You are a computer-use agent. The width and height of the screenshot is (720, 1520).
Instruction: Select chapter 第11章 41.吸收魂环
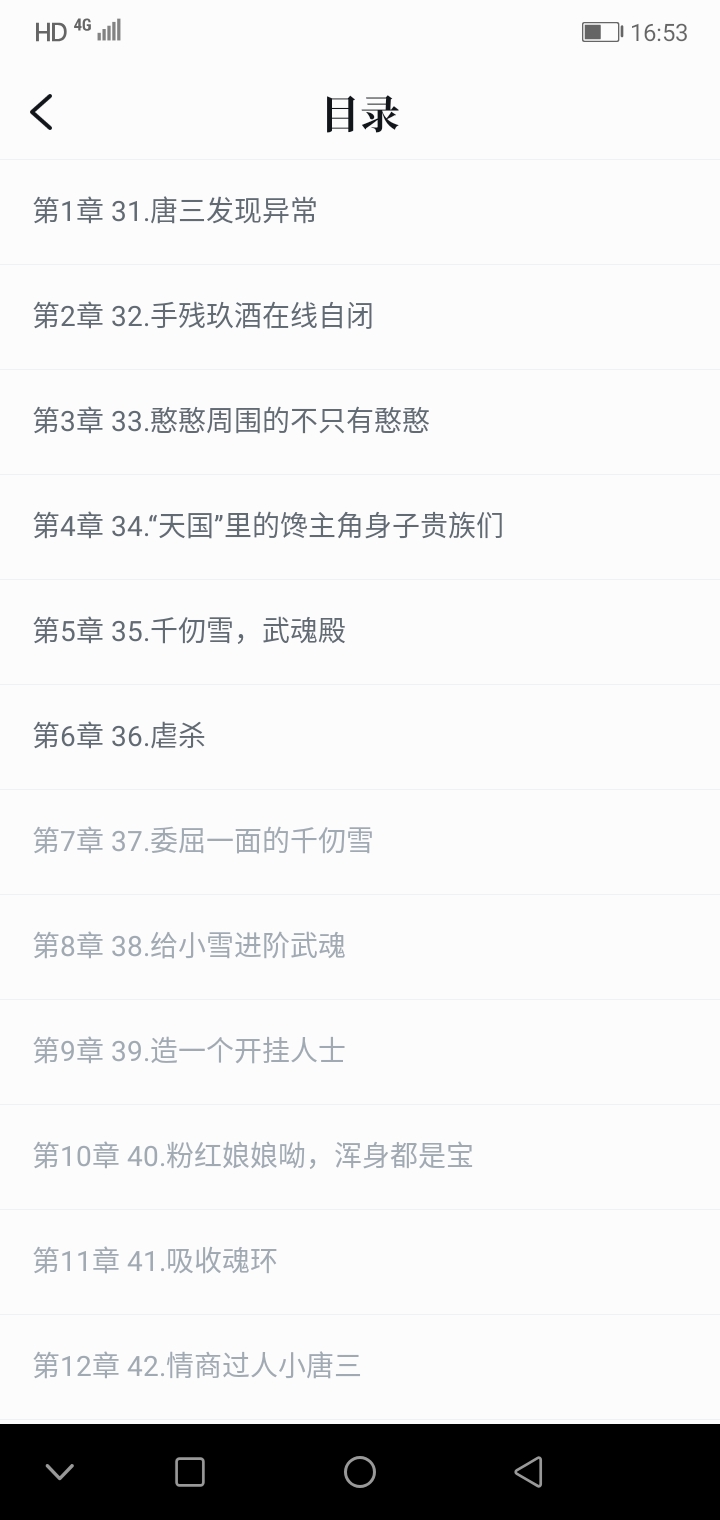click(360, 1262)
